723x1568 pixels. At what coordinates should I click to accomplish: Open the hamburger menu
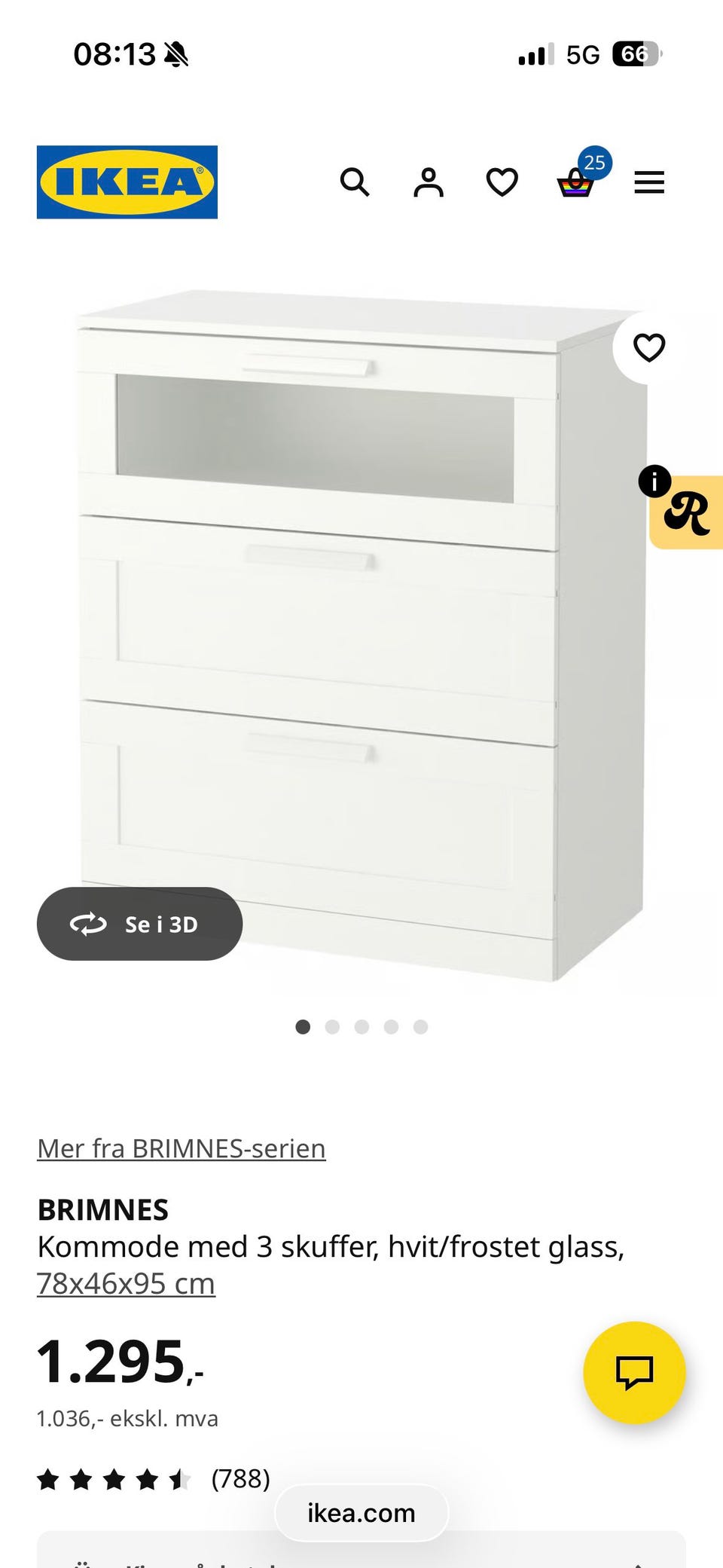648,182
